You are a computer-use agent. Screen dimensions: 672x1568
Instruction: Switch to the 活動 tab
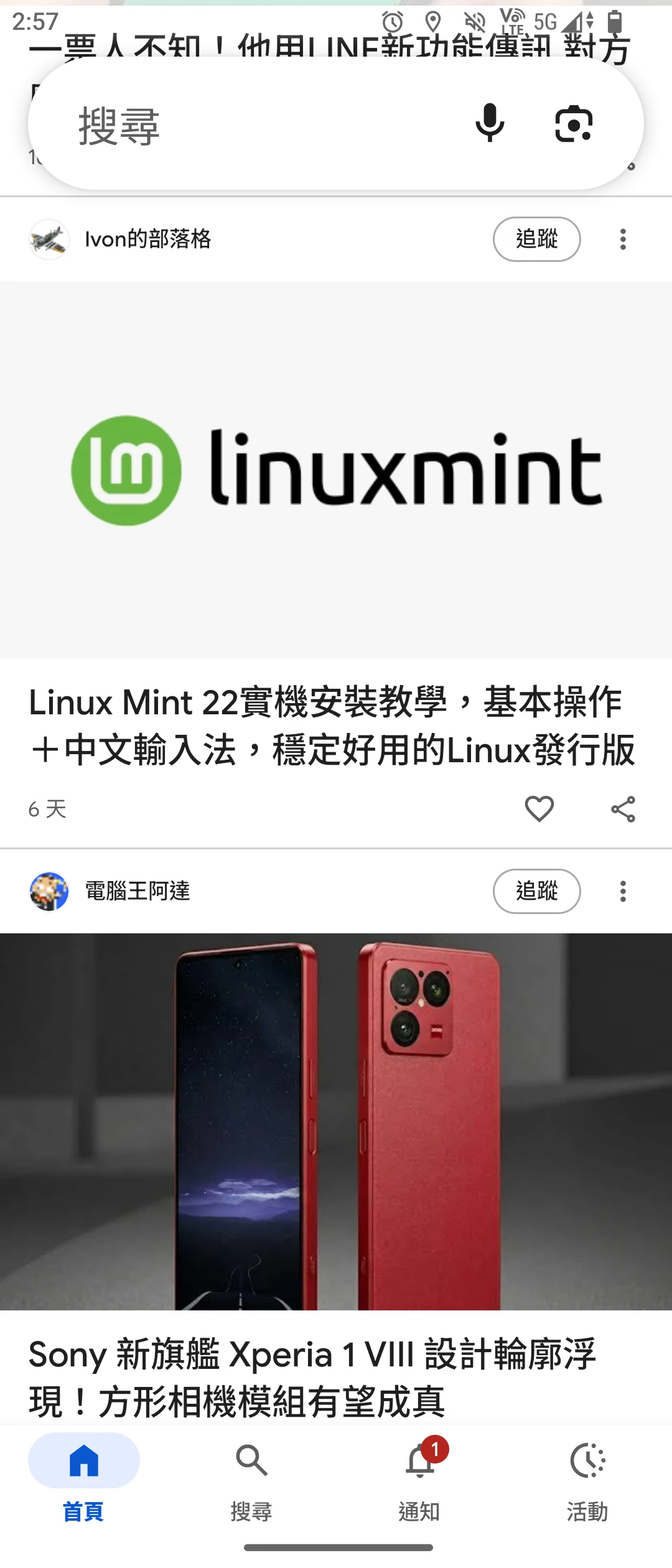(587, 1475)
